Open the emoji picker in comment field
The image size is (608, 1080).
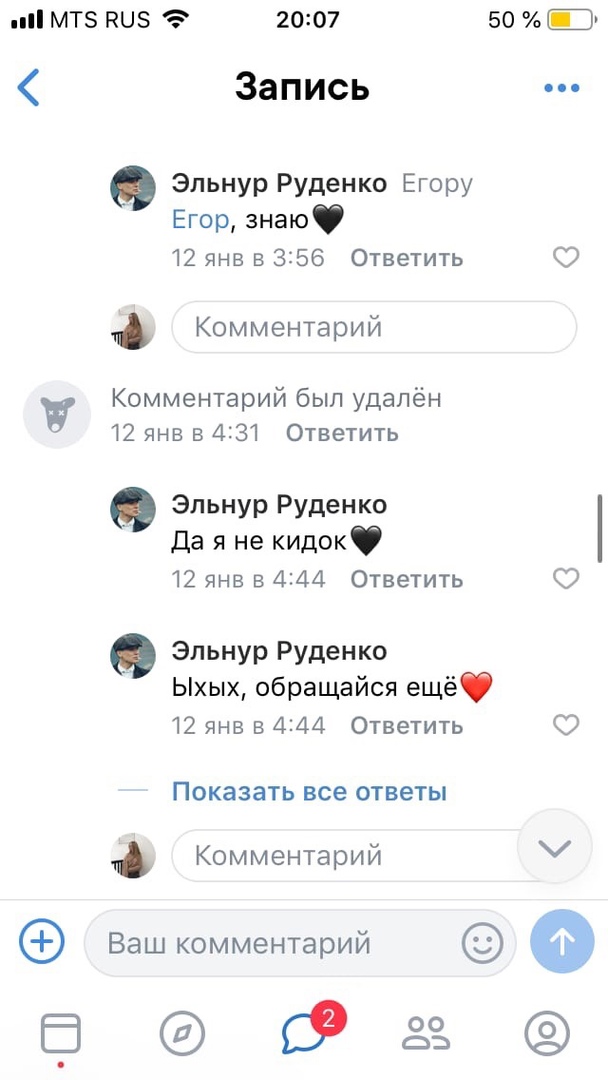[482, 942]
